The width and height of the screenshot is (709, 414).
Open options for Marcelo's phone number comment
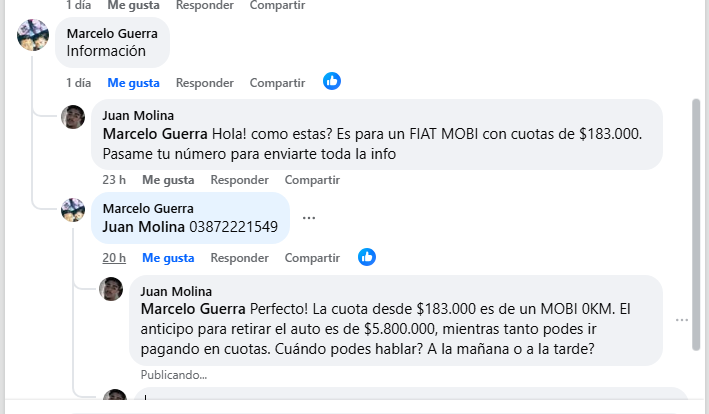309,218
